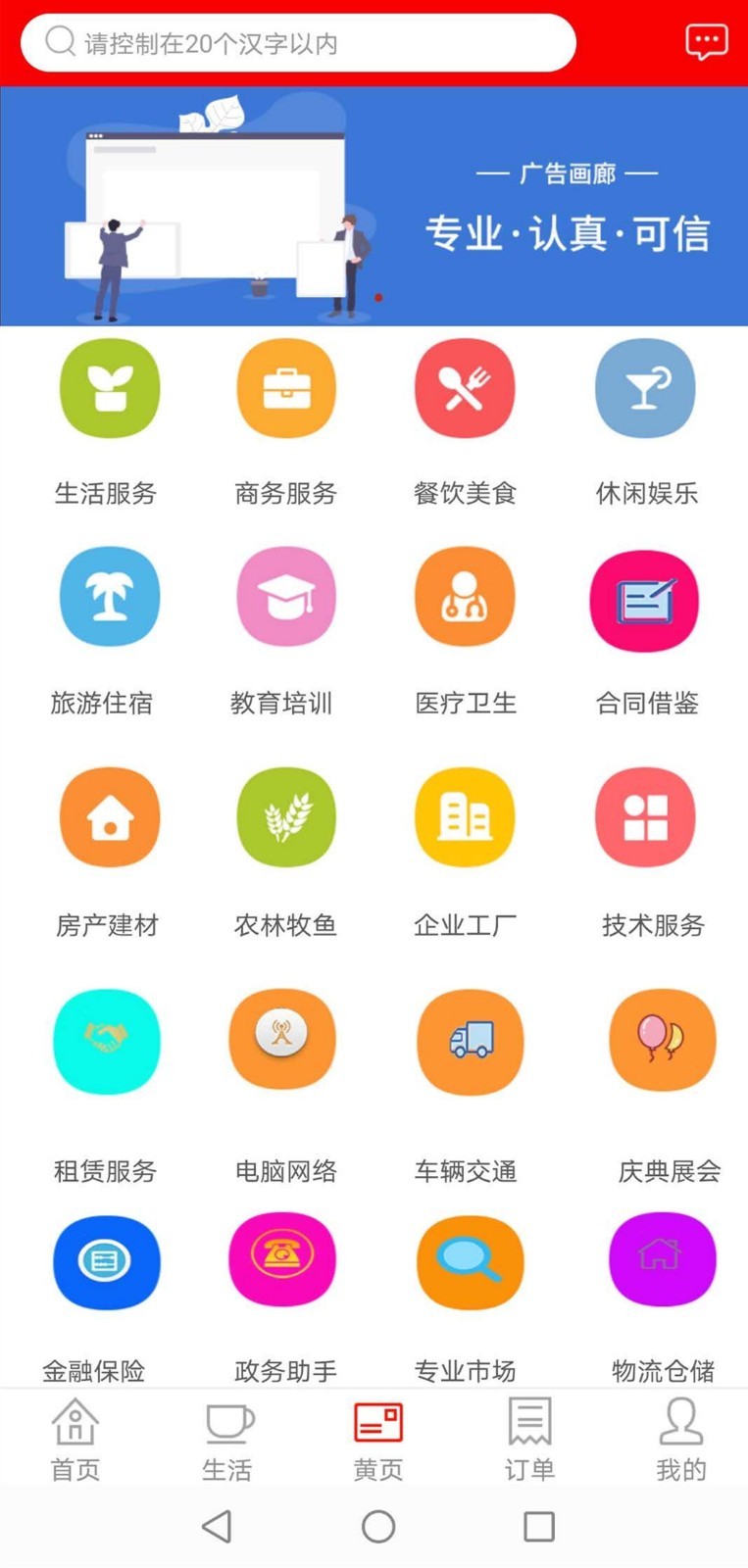Image resolution: width=748 pixels, height=1568 pixels.
Task: Open the 我的 tab
Action: [x=680, y=1439]
